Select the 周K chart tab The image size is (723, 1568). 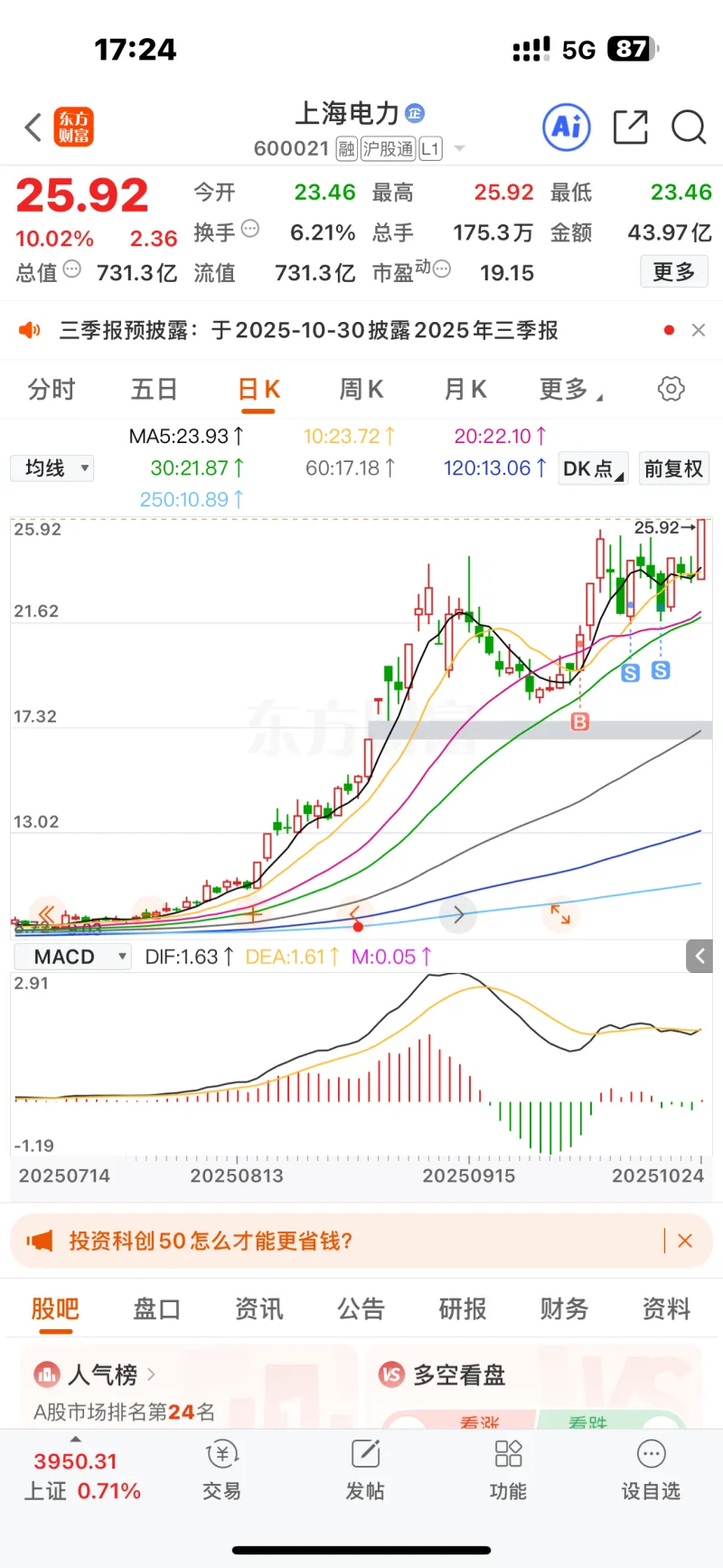point(361,390)
